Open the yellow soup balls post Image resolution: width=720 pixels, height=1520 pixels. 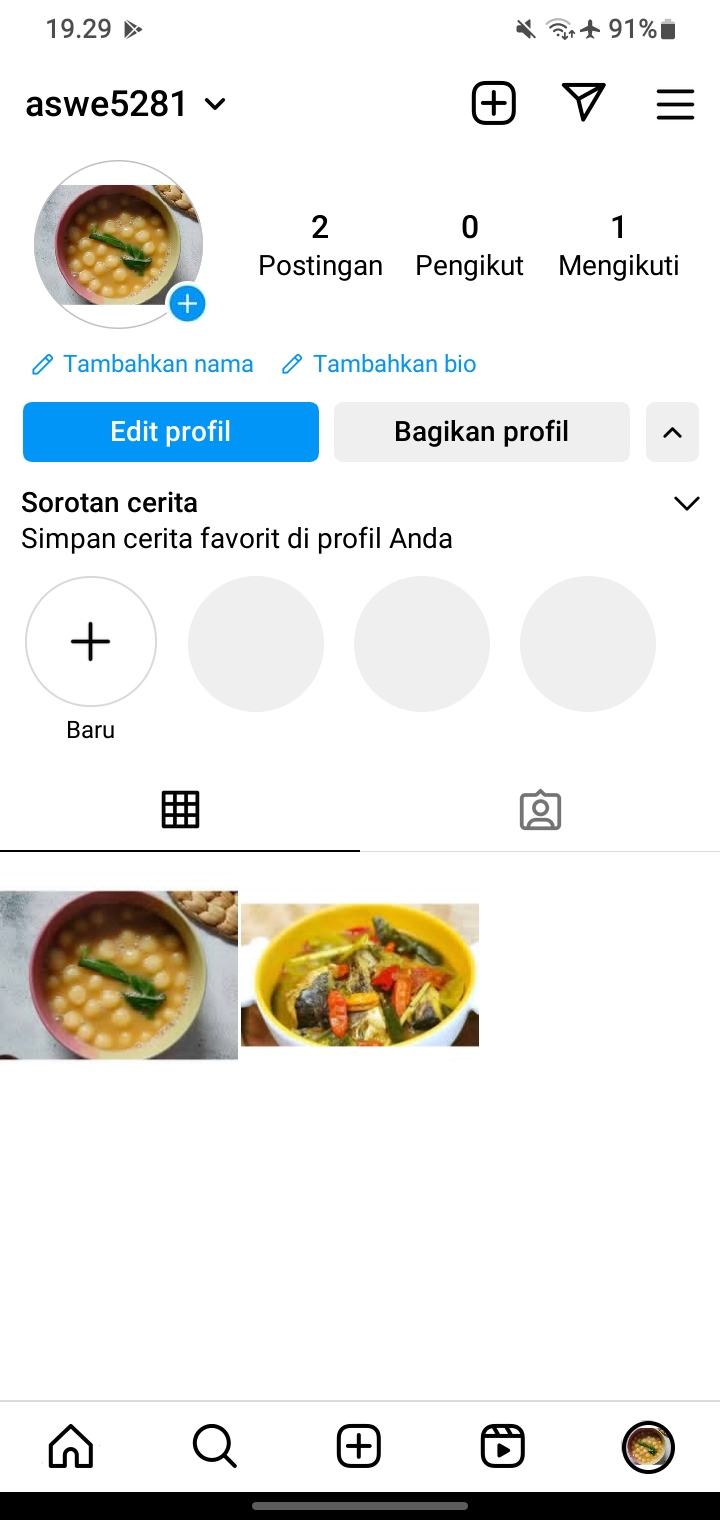click(118, 975)
